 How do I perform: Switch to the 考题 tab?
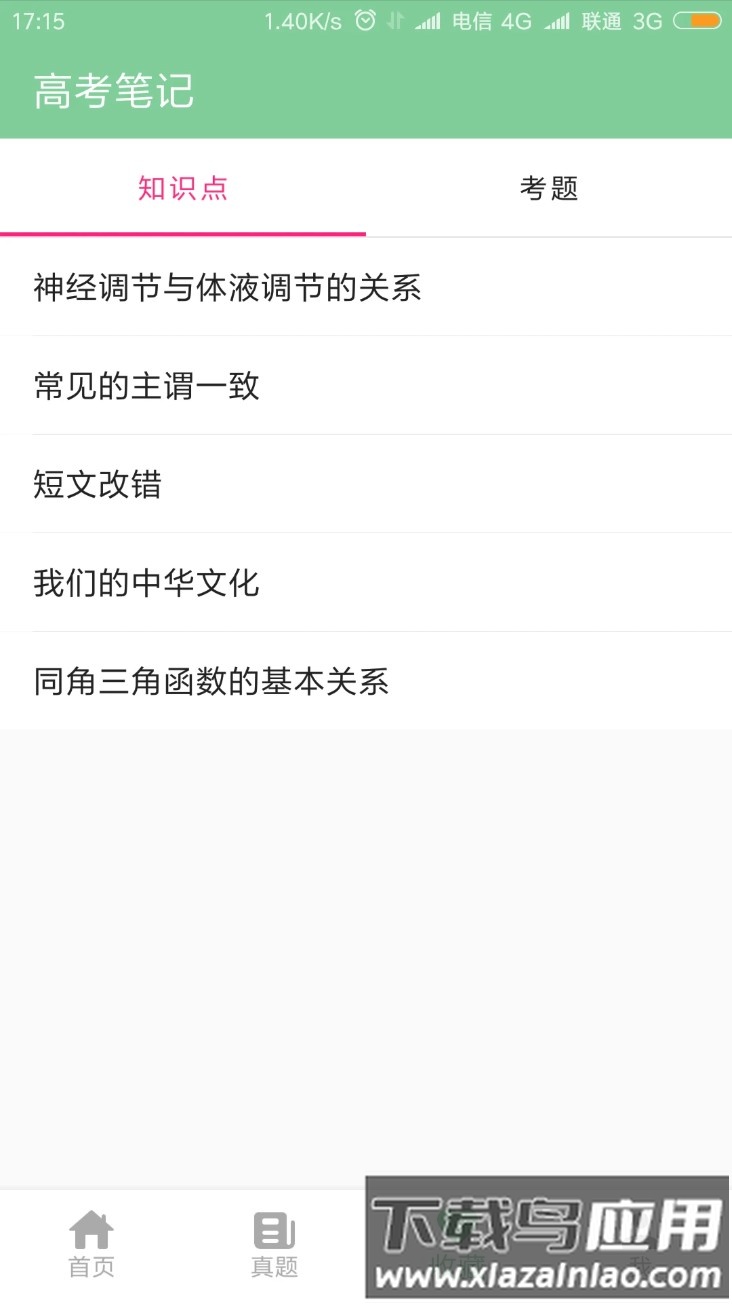tap(549, 189)
